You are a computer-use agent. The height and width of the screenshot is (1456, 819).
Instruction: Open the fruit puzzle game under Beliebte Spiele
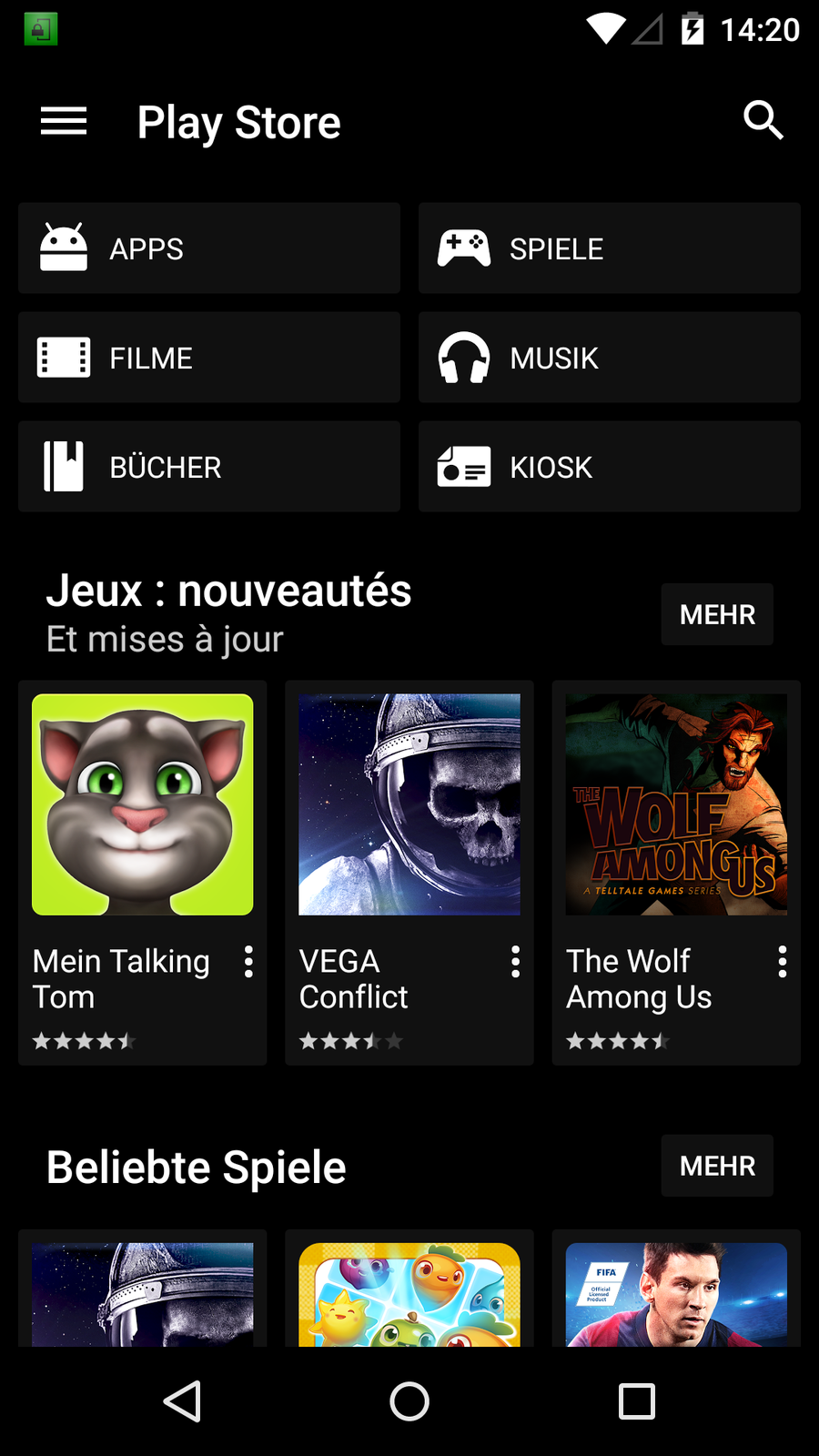409,1294
